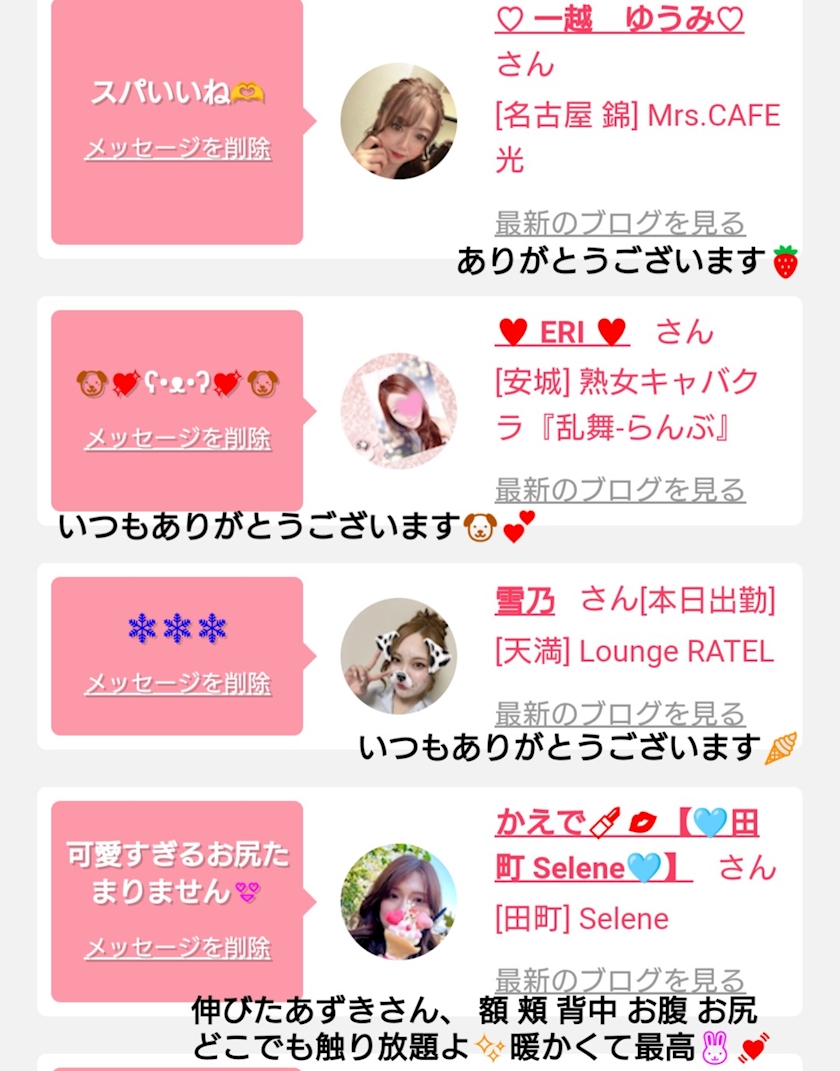Tap ERI's round profile photo
The image size is (840, 1071).
tap(398, 411)
